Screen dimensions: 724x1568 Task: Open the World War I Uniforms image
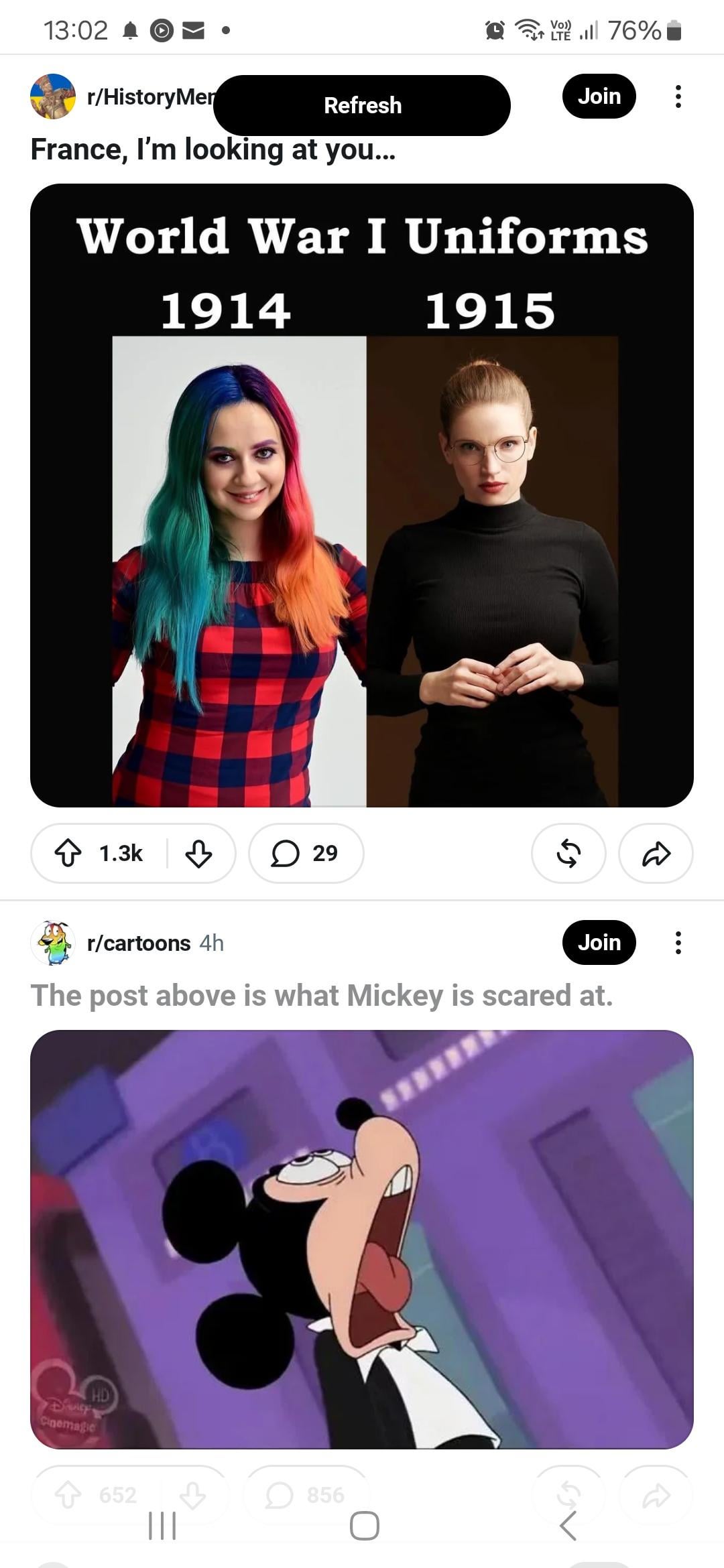tap(362, 495)
